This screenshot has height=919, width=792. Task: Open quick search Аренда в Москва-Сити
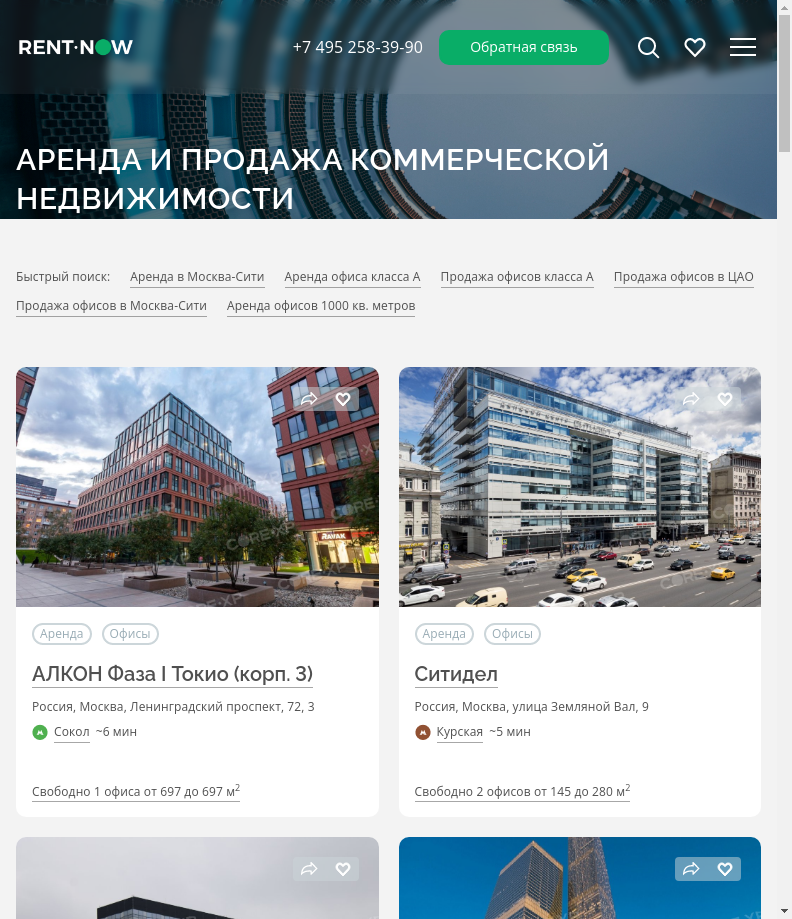[197, 277]
